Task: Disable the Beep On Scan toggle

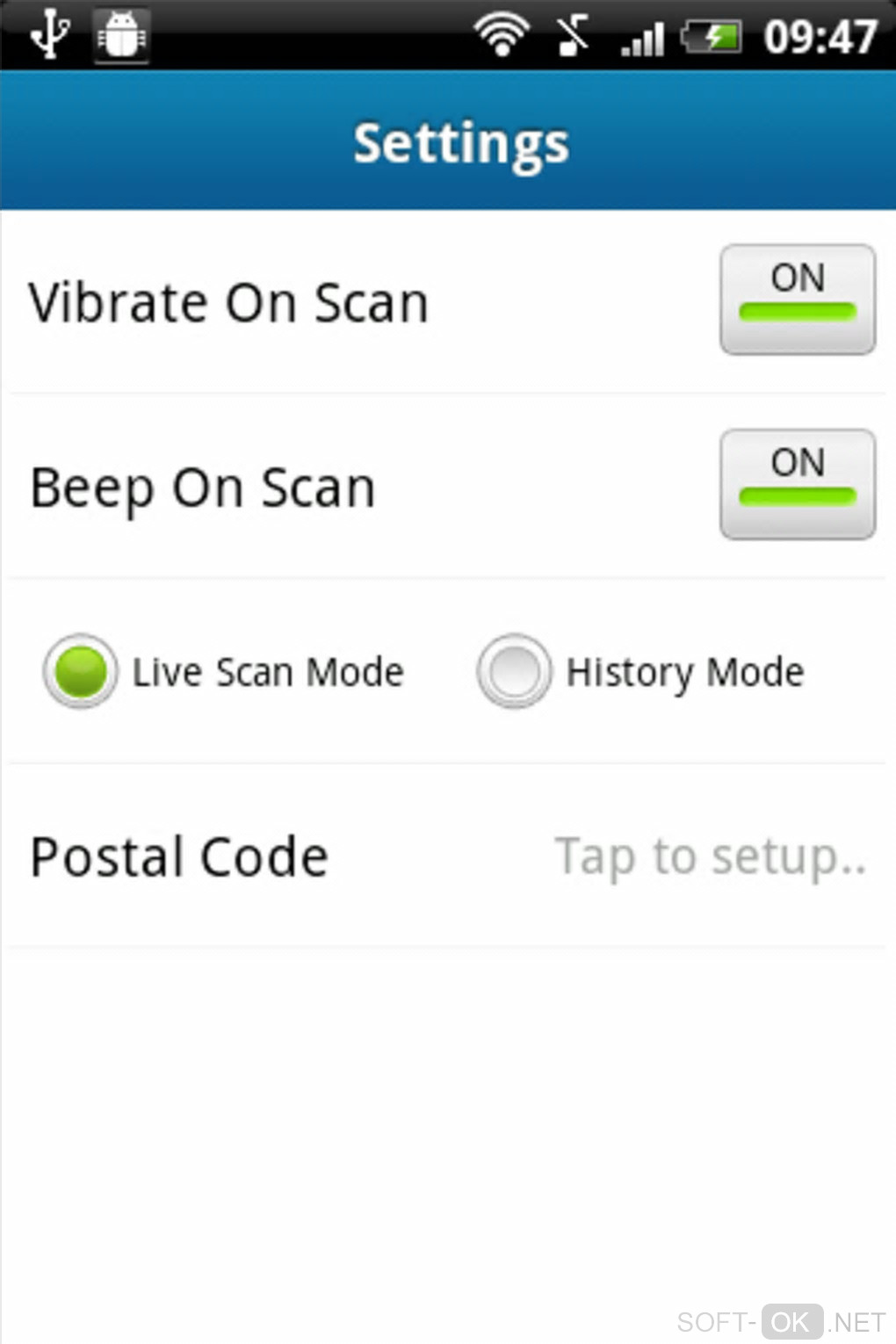Action: point(797,483)
